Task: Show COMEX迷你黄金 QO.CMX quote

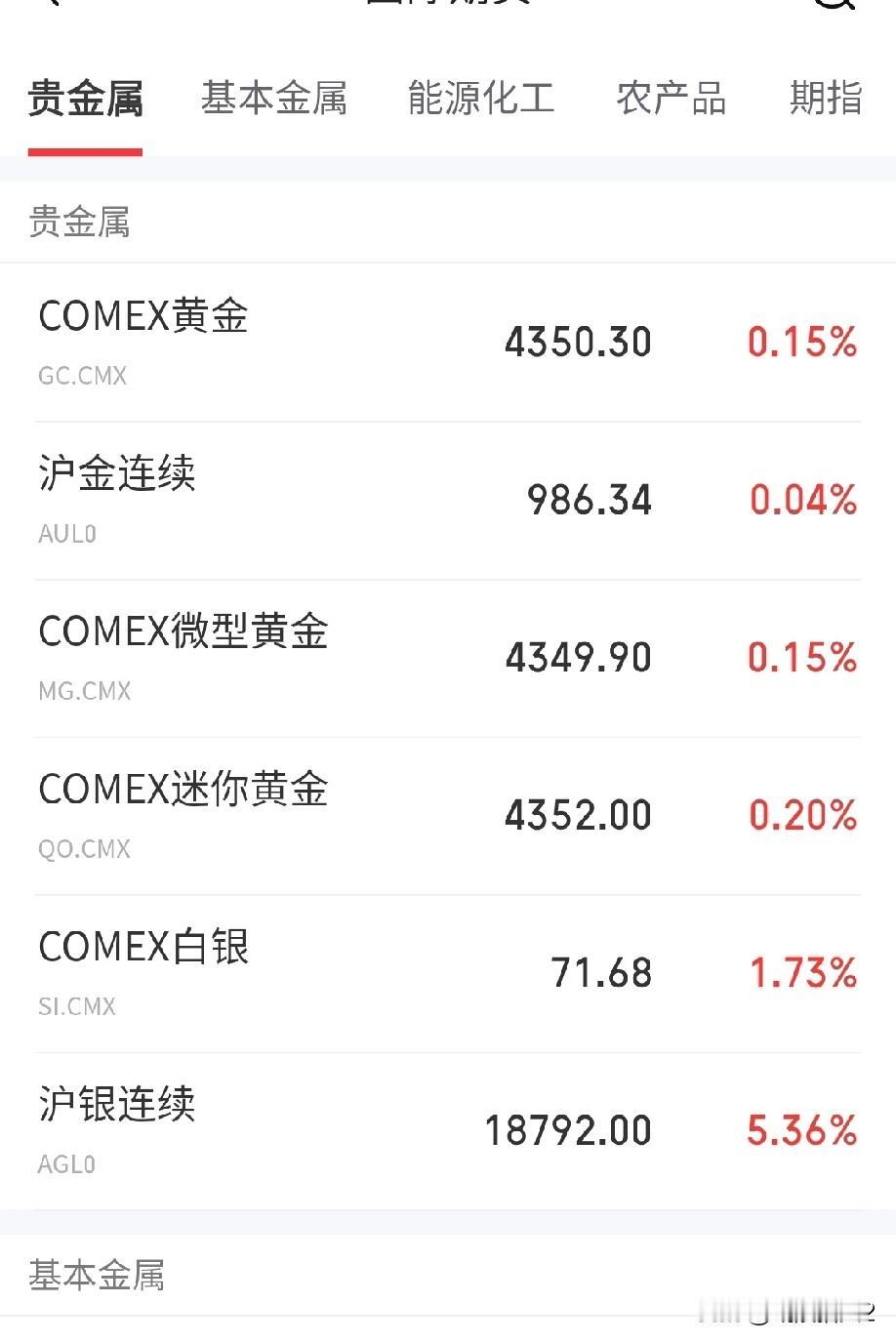Action: pyautogui.click(x=448, y=816)
